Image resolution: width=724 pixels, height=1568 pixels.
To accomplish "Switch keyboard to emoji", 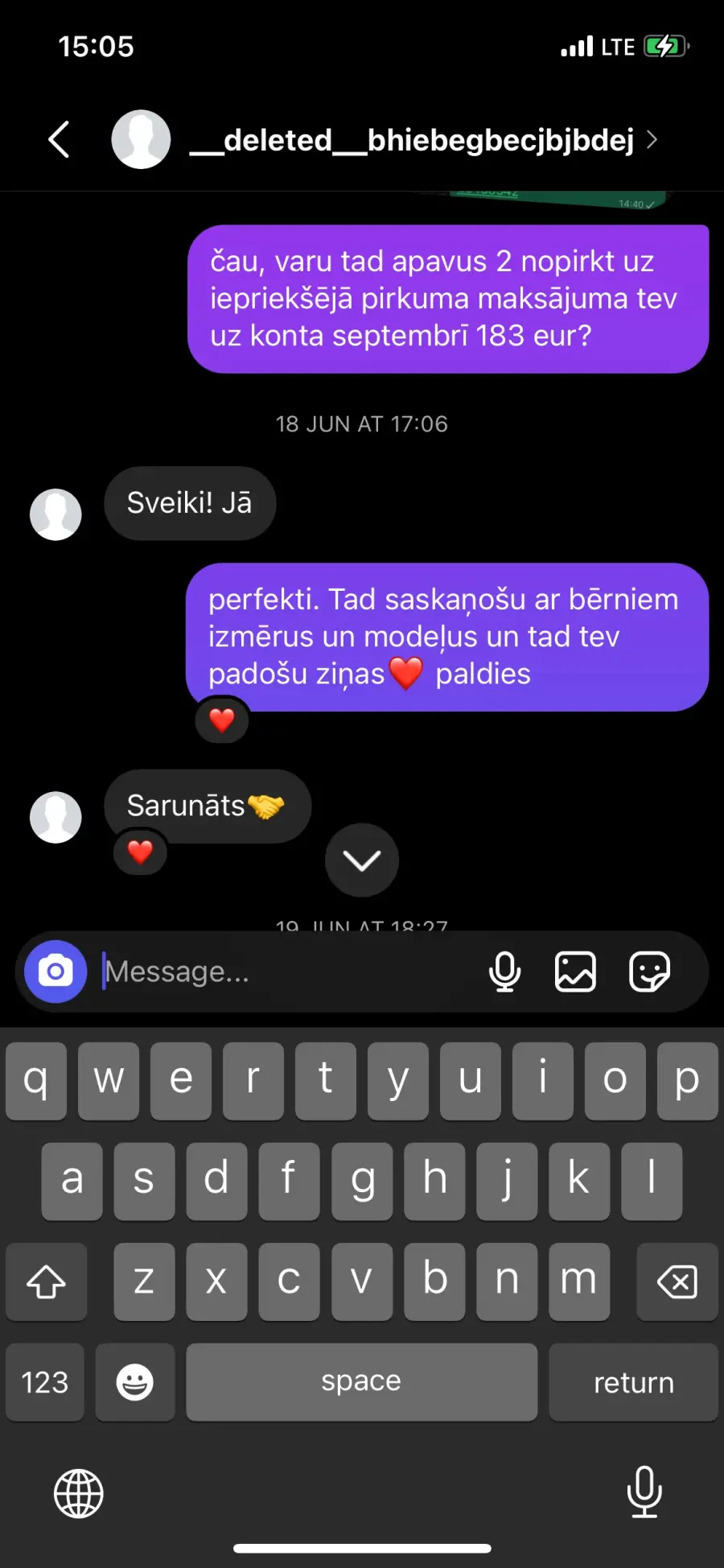I will (135, 1382).
